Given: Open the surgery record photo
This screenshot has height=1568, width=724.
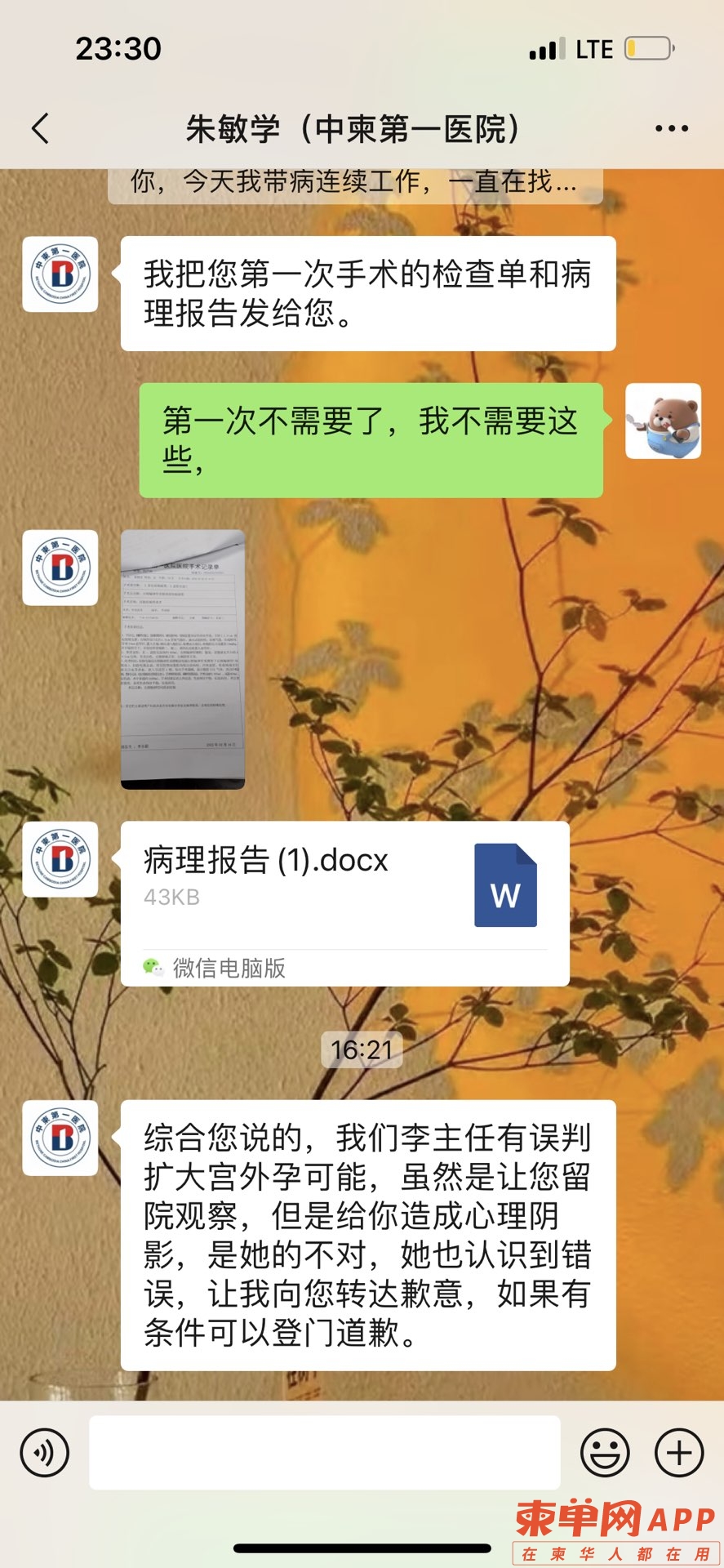Looking at the screenshot, I should tap(183, 659).
